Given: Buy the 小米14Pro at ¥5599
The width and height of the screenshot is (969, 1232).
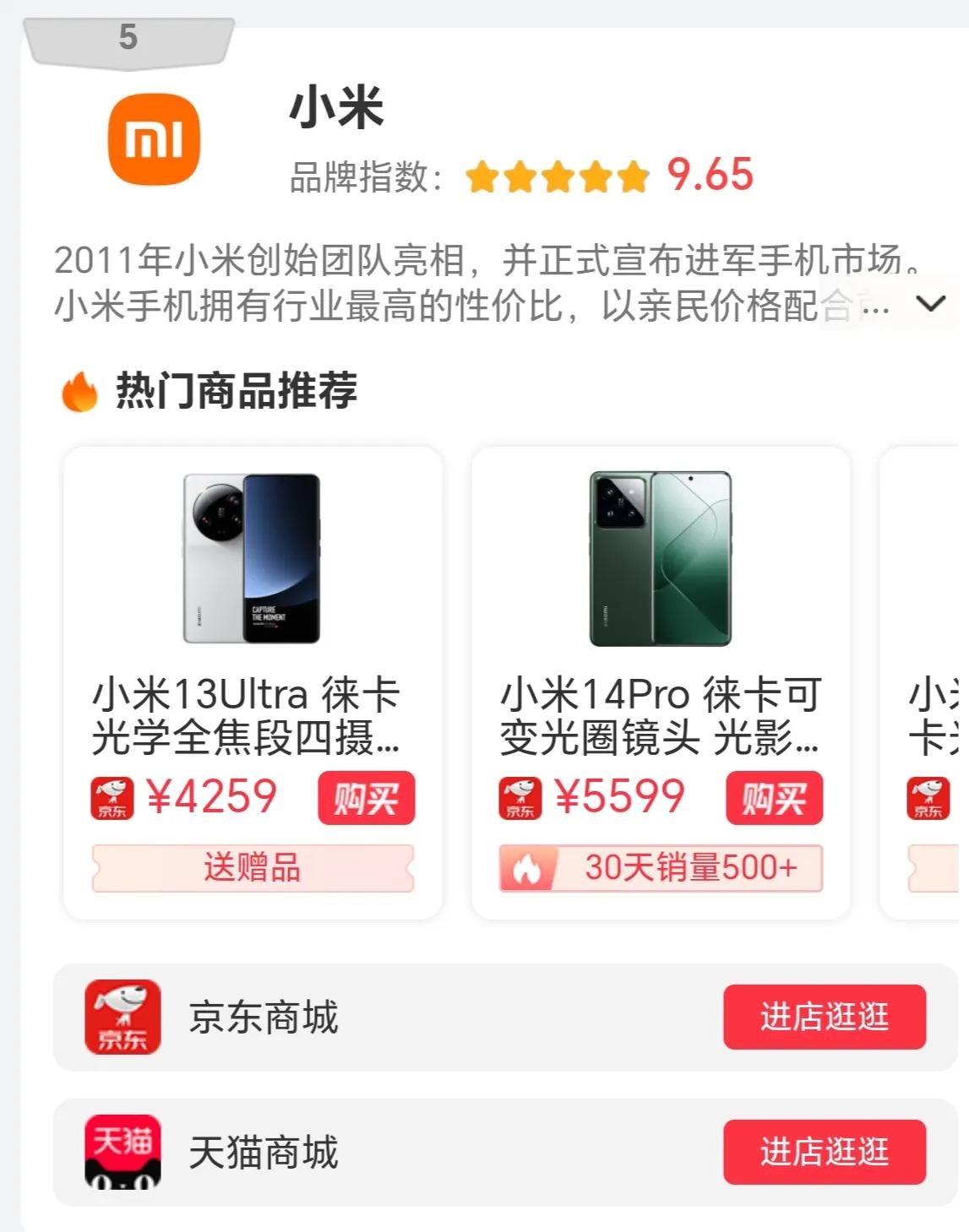Looking at the screenshot, I should click(774, 798).
